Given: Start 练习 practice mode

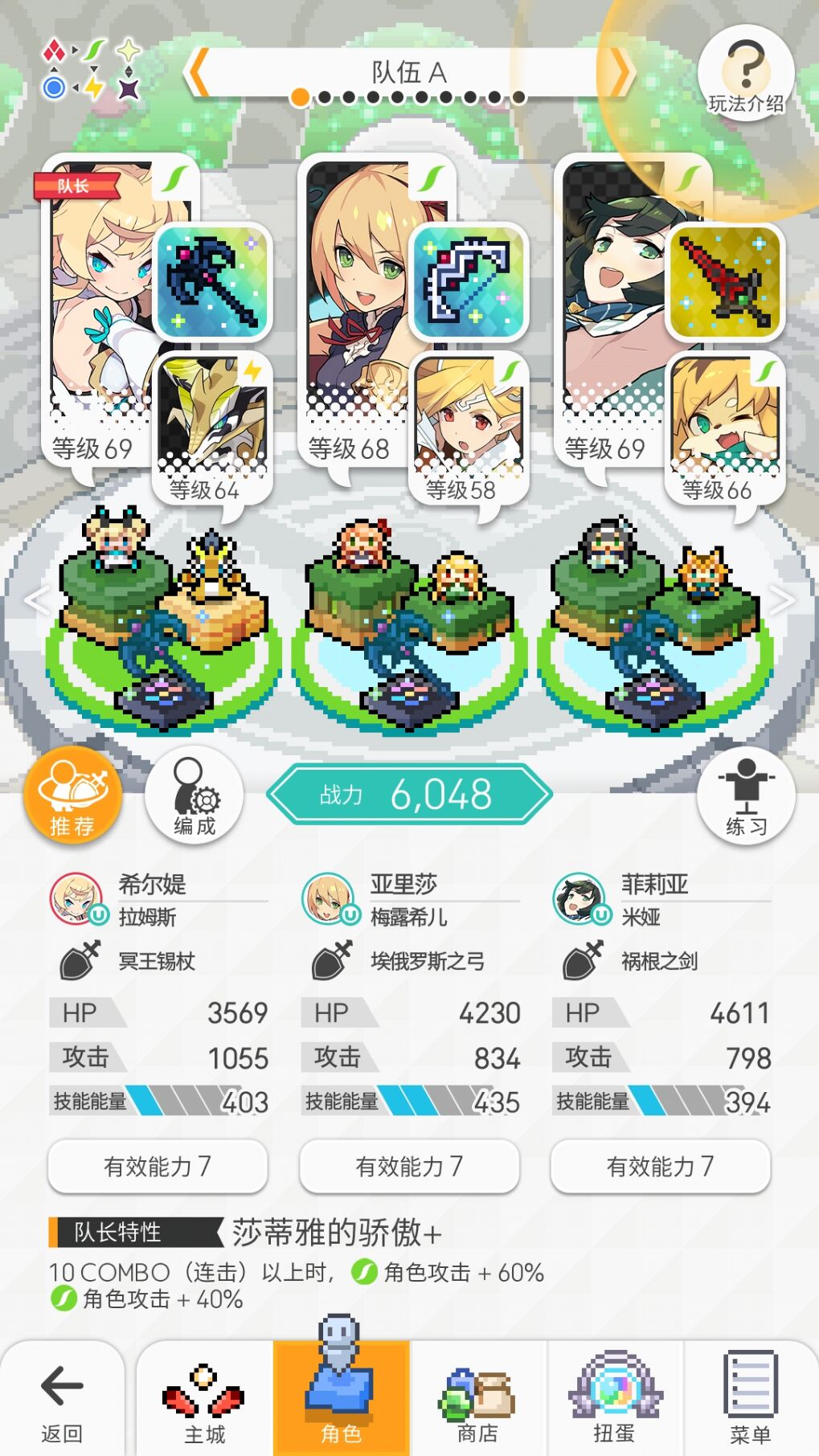Looking at the screenshot, I should [746, 794].
